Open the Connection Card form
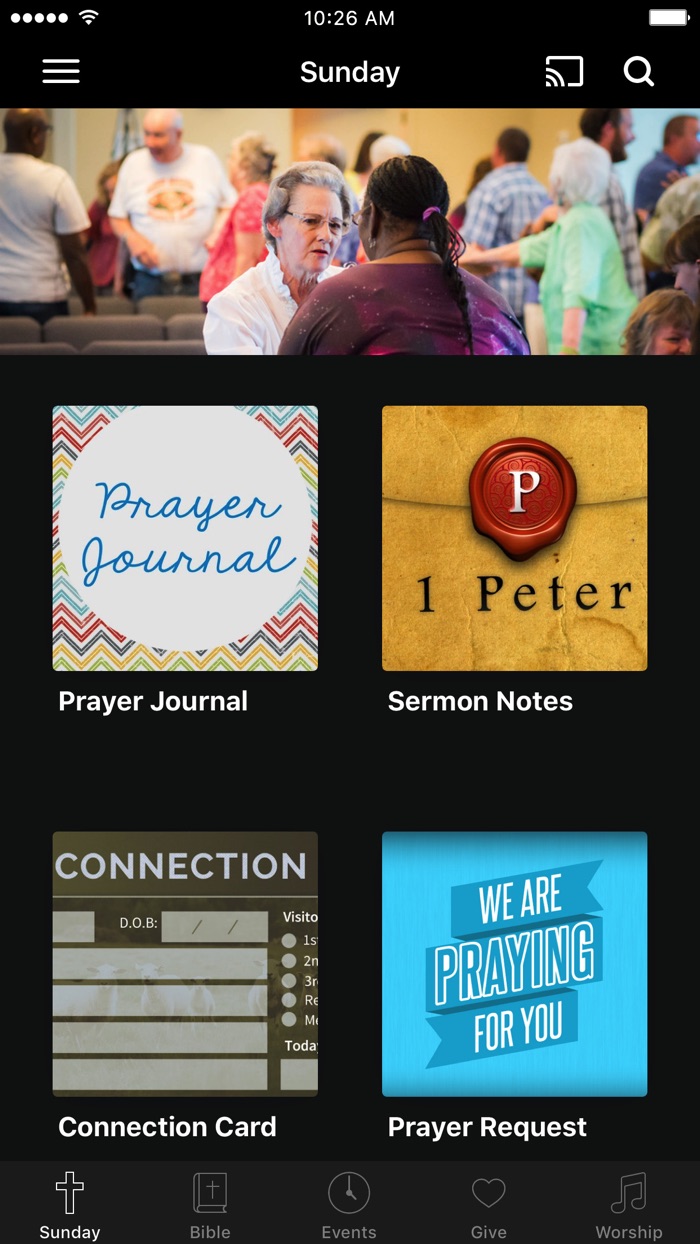Image resolution: width=700 pixels, height=1244 pixels. (185, 964)
